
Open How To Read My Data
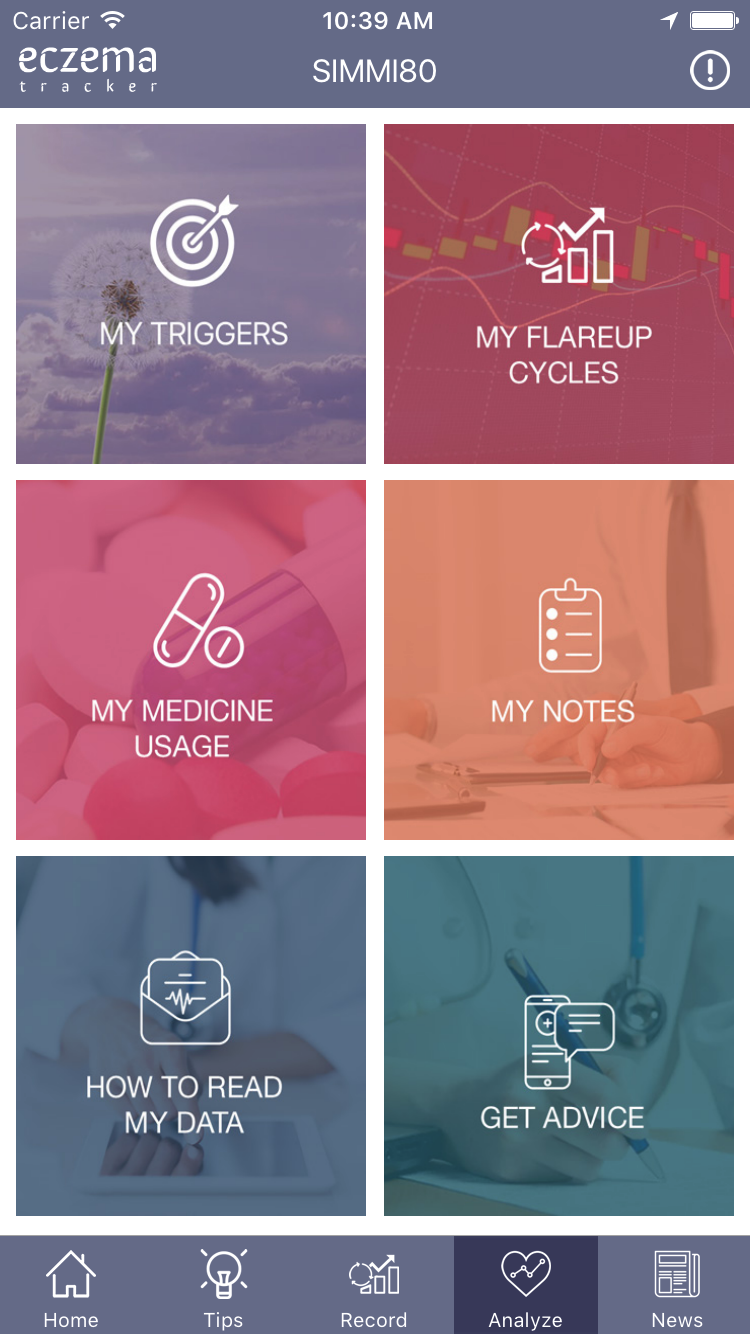pos(190,1037)
